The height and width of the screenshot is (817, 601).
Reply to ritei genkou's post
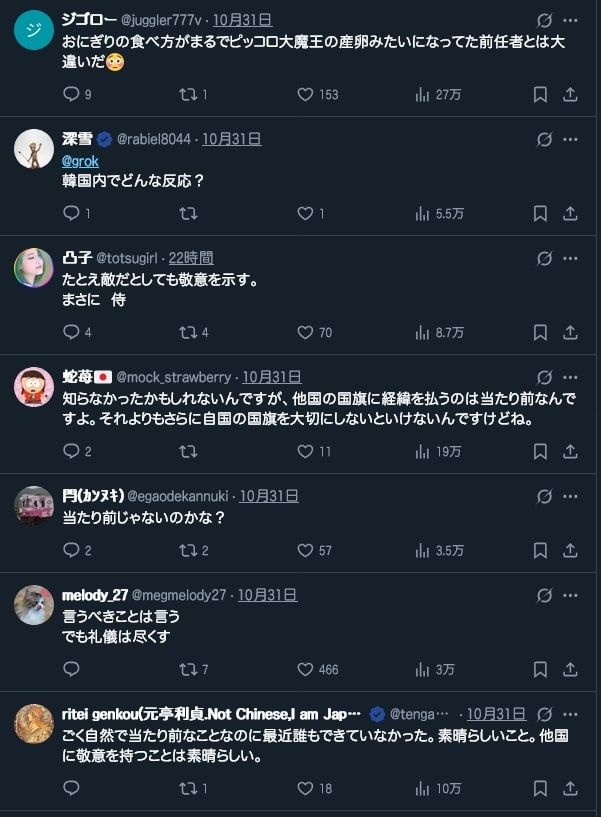click(71, 788)
